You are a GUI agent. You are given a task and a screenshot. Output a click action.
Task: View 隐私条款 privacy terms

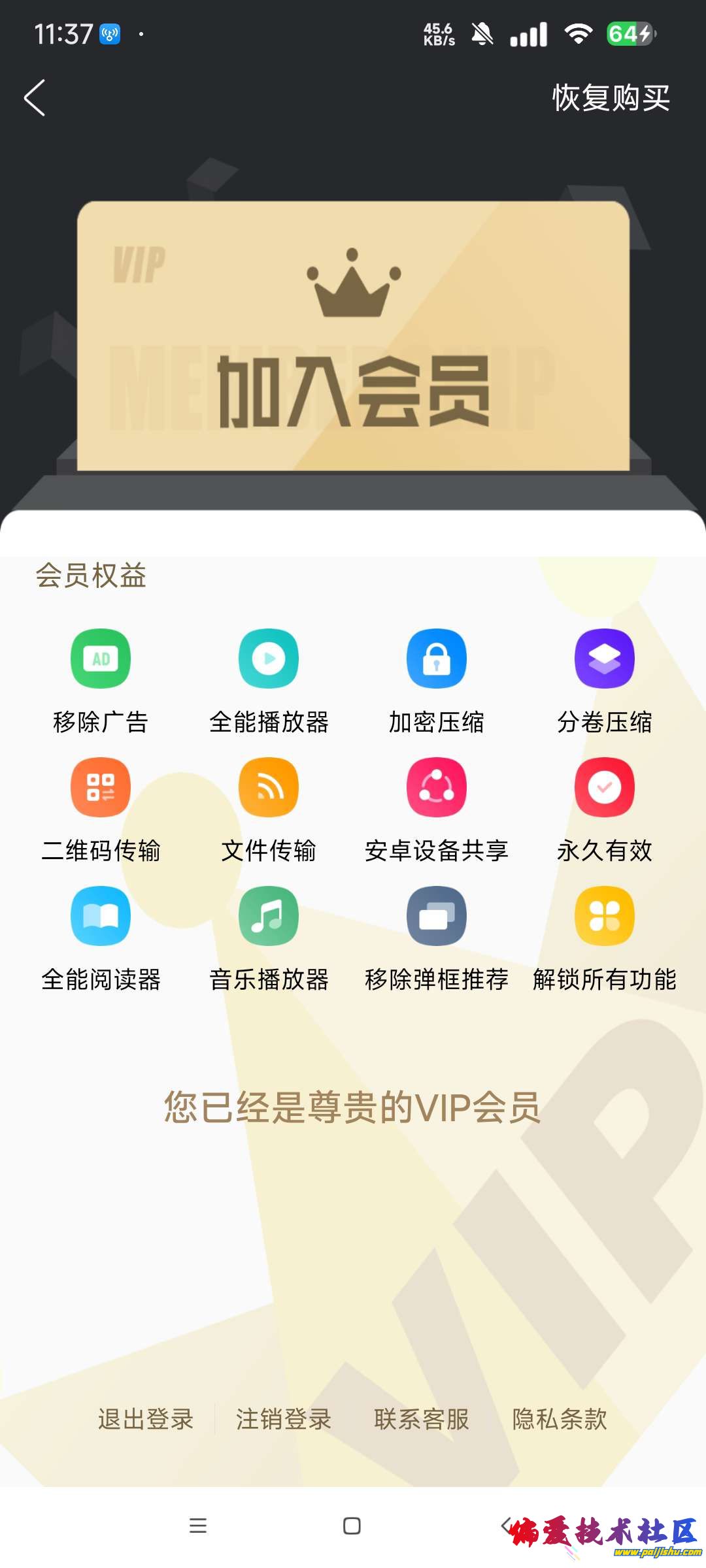pos(560,1419)
